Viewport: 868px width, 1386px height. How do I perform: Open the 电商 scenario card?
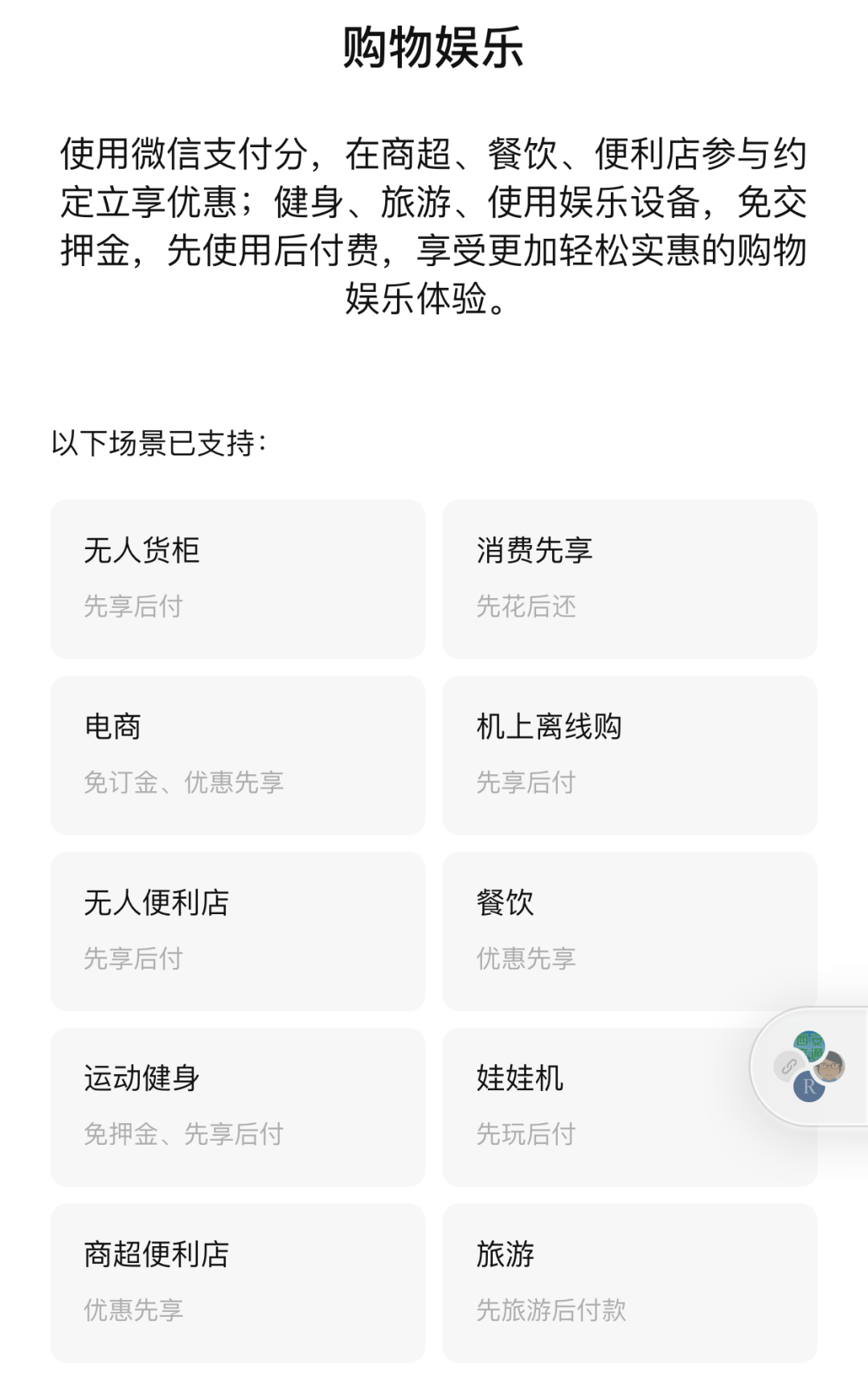[238, 755]
